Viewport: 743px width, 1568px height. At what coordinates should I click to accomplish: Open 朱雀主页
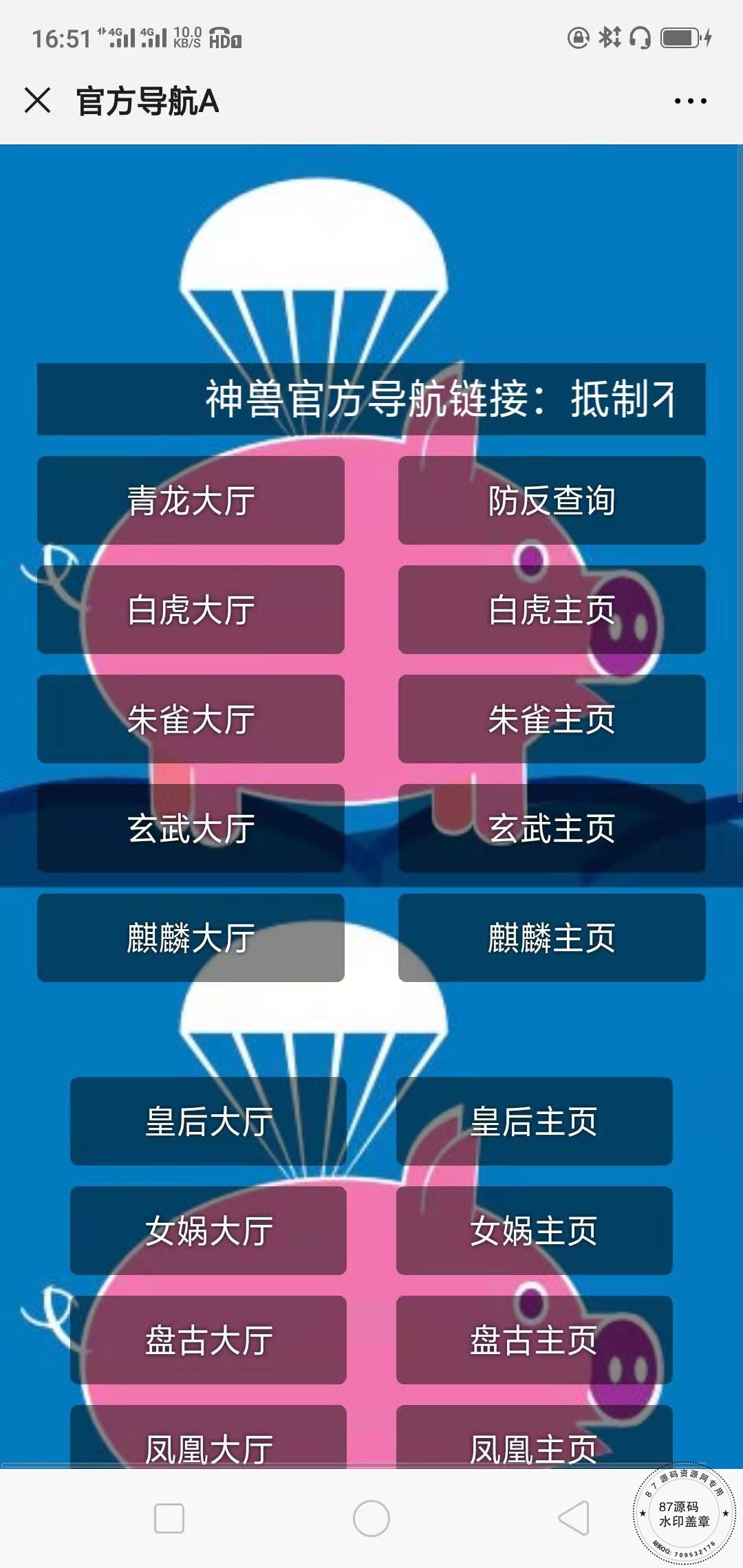coord(552,719)
